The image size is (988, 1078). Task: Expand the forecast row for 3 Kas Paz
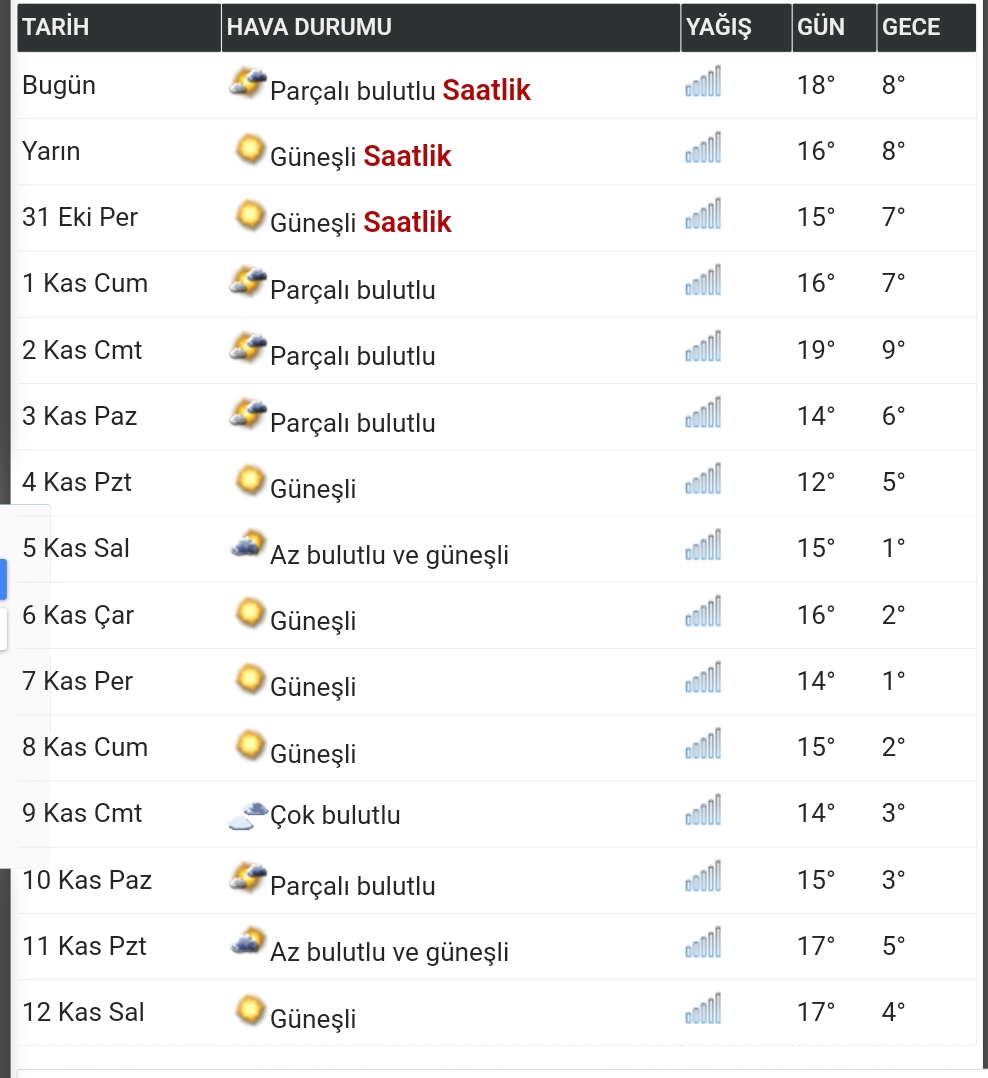pos(494,414)
